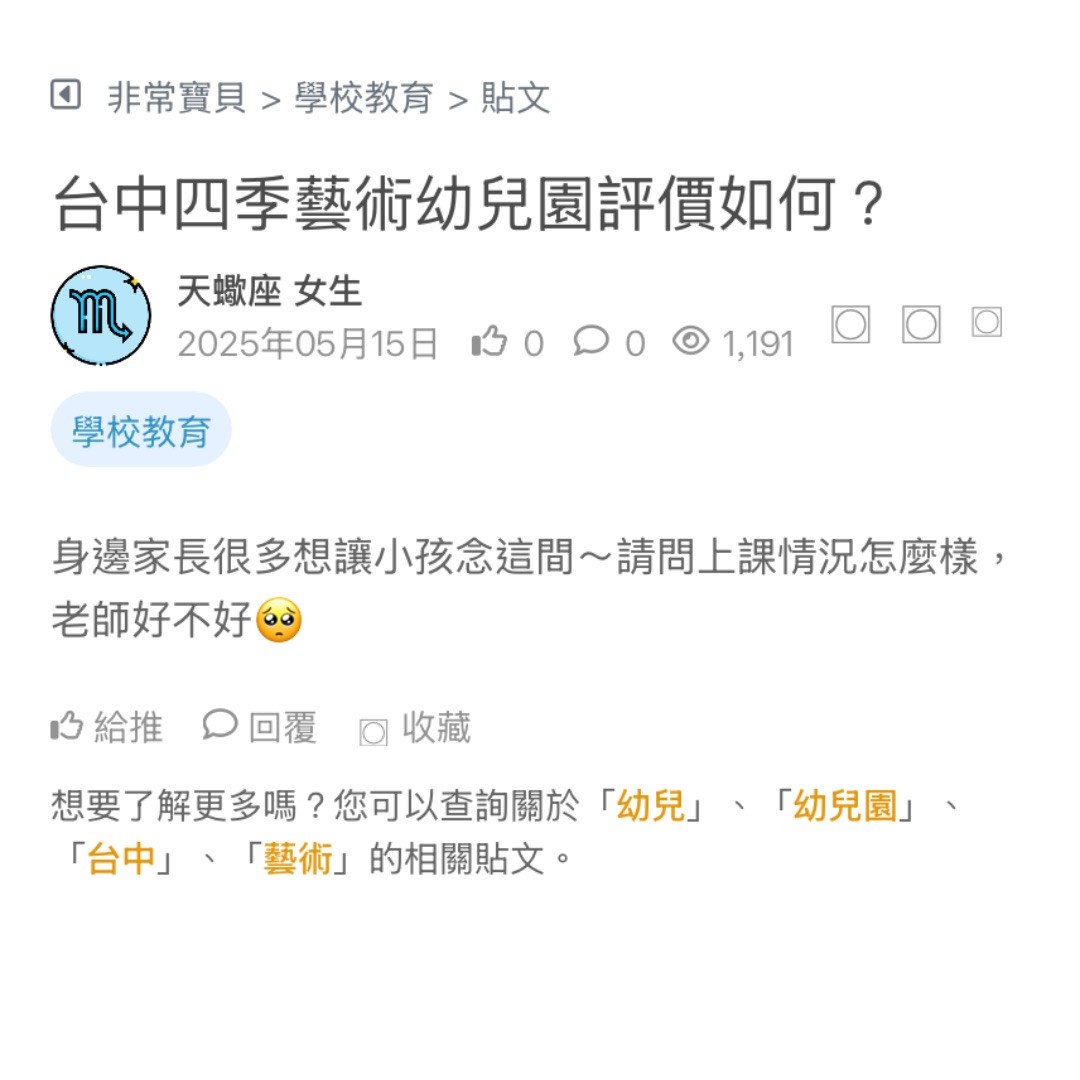Give the post a 給推 like
Screen dimensions: 1080x1080
[x=107, y=727]
